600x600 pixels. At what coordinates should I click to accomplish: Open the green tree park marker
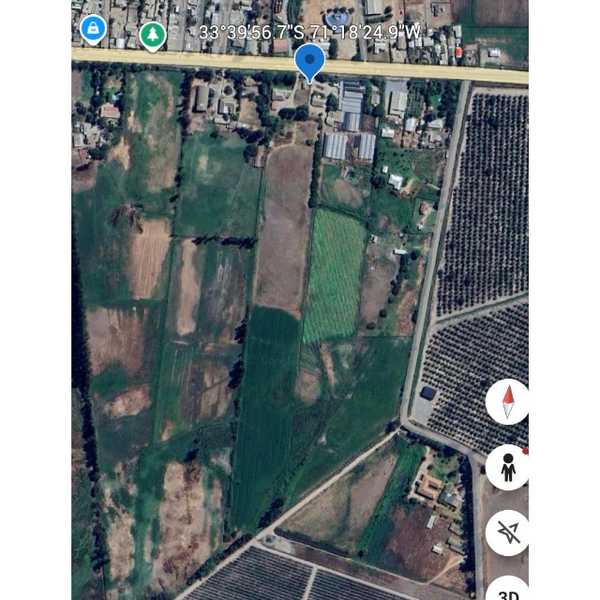click(152, 36)
